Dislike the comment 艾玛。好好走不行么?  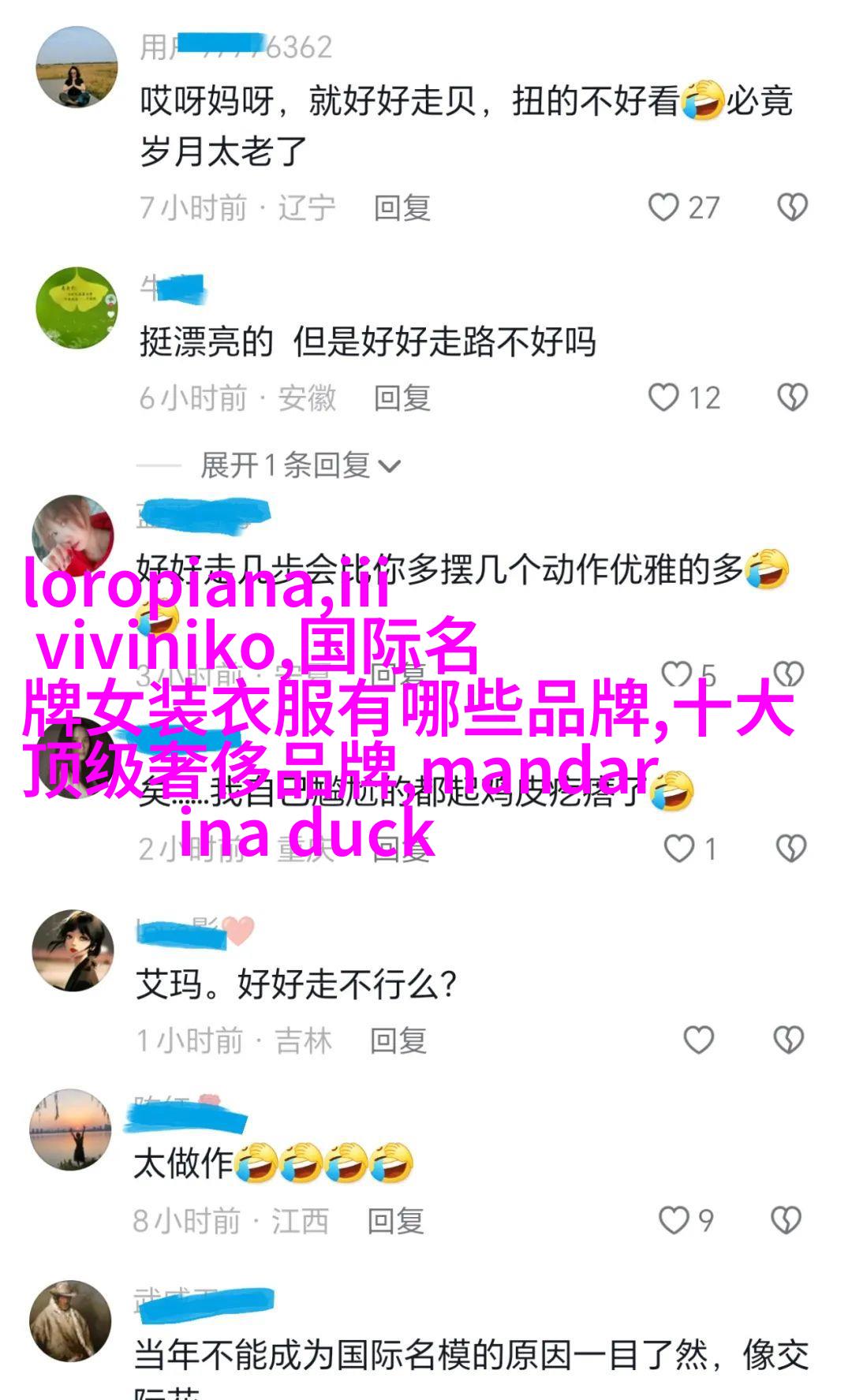coord(788,1040)
